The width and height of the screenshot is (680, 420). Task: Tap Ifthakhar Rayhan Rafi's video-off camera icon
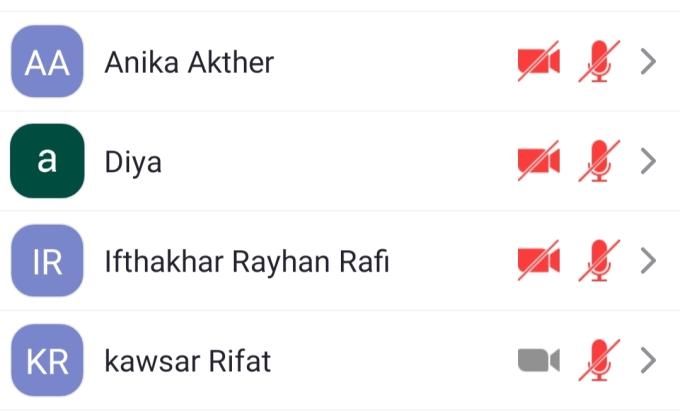(x=538, y=262)
